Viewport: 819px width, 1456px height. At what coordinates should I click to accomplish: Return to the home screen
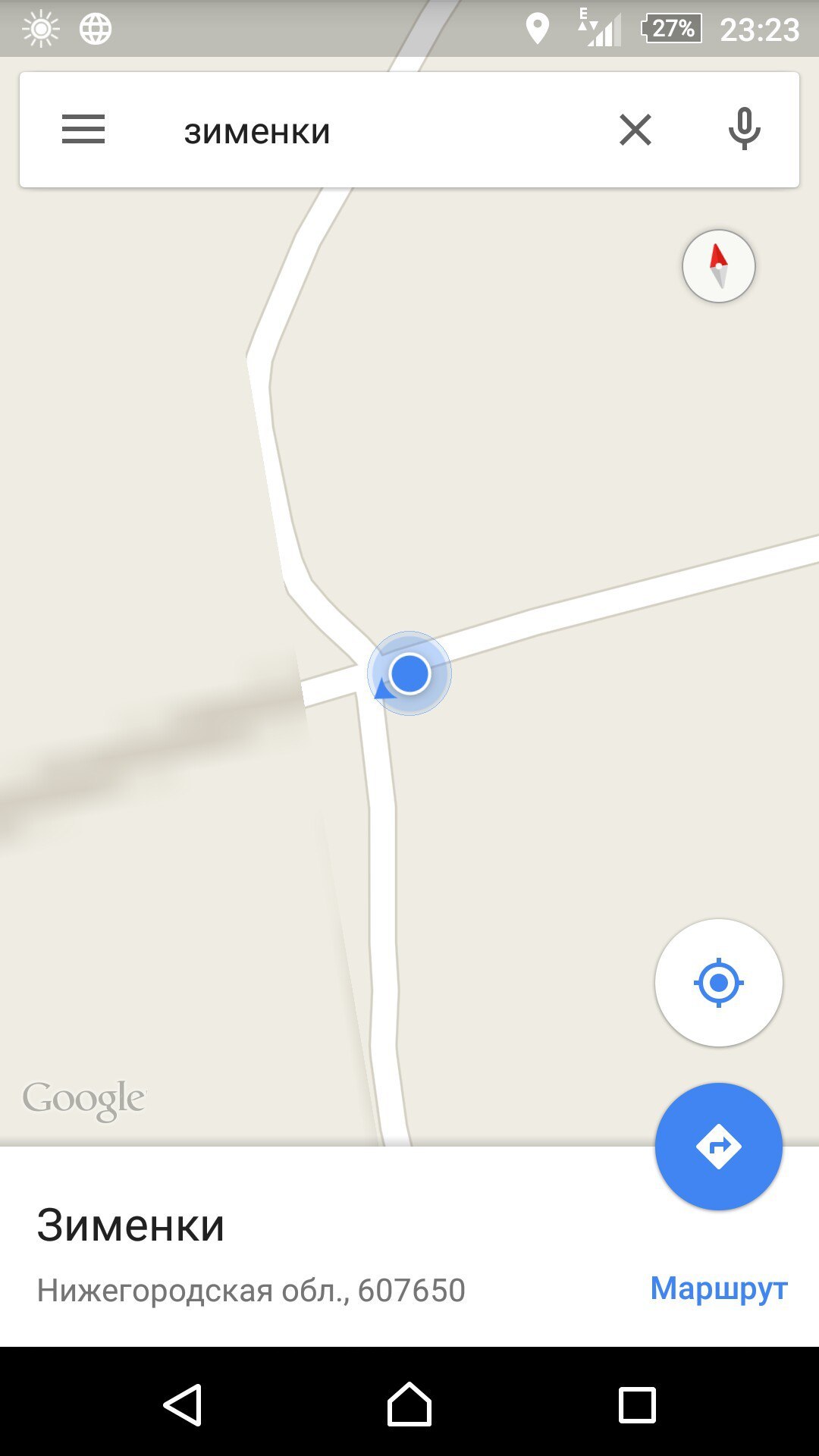click(409, 1405)
